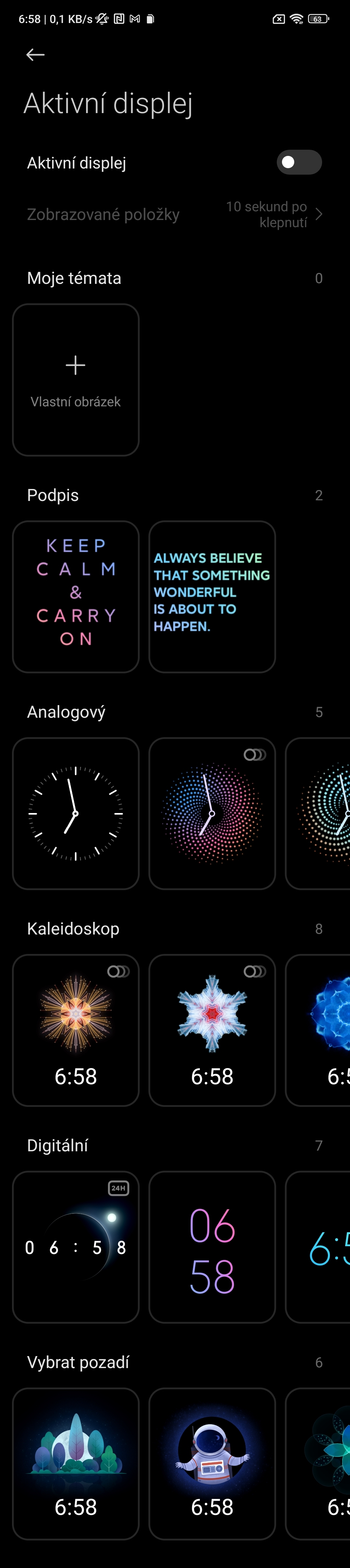Choose the orange firework kaleidoscope theme
The image size is (350, 1568).
(x=76, y=1030)
